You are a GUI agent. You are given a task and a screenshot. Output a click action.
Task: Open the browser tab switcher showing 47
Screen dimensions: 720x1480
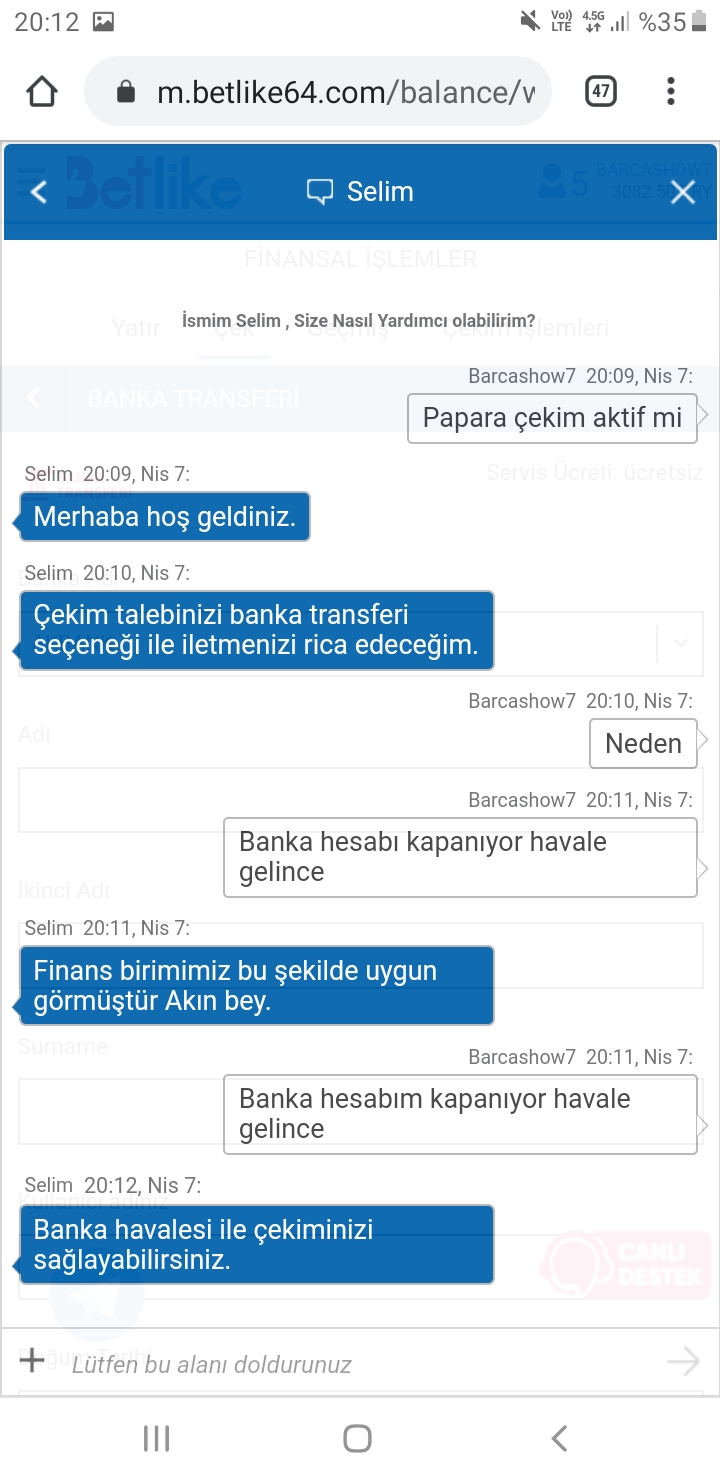point(600,92)
